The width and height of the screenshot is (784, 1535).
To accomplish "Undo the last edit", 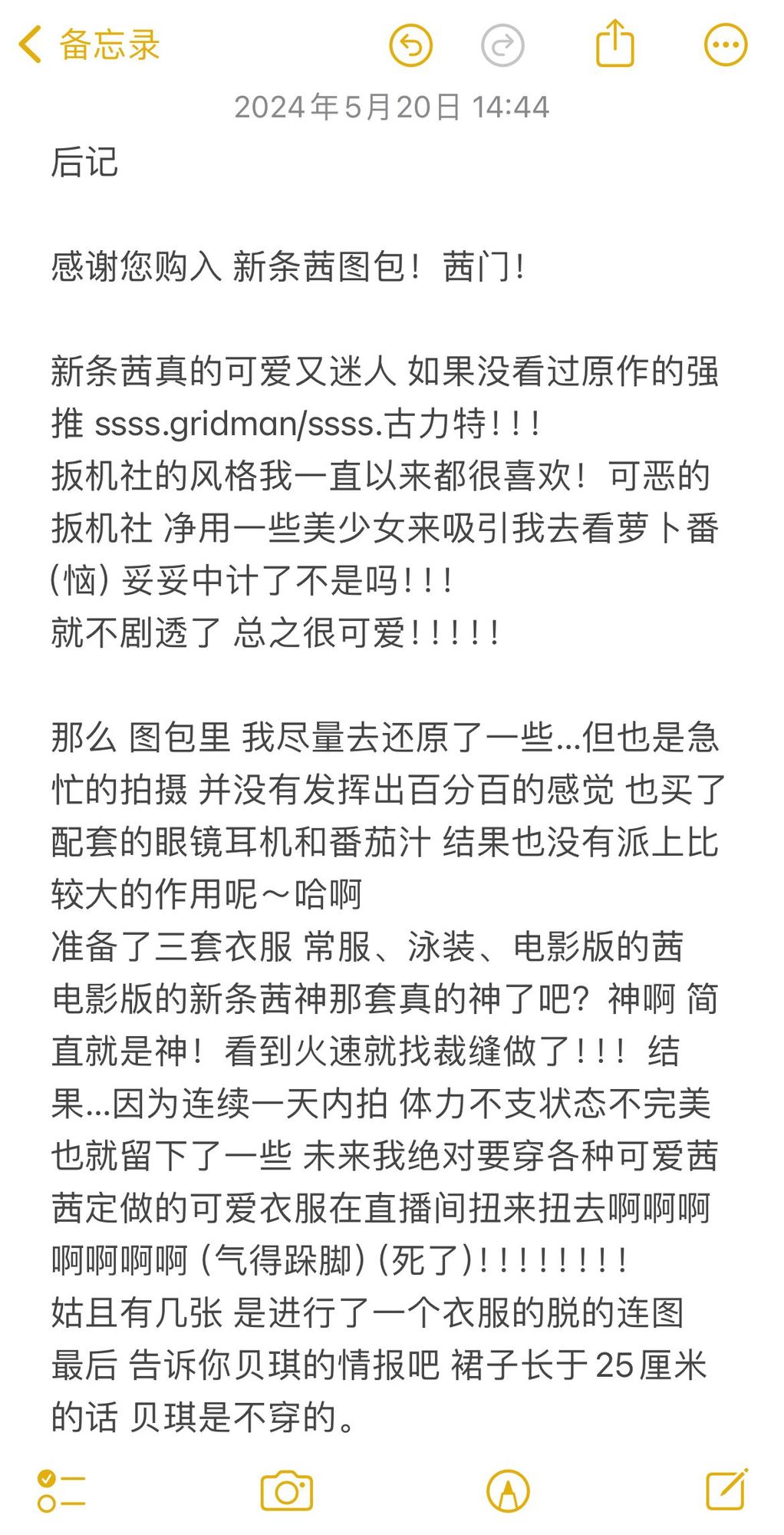I will coord(410,45).
